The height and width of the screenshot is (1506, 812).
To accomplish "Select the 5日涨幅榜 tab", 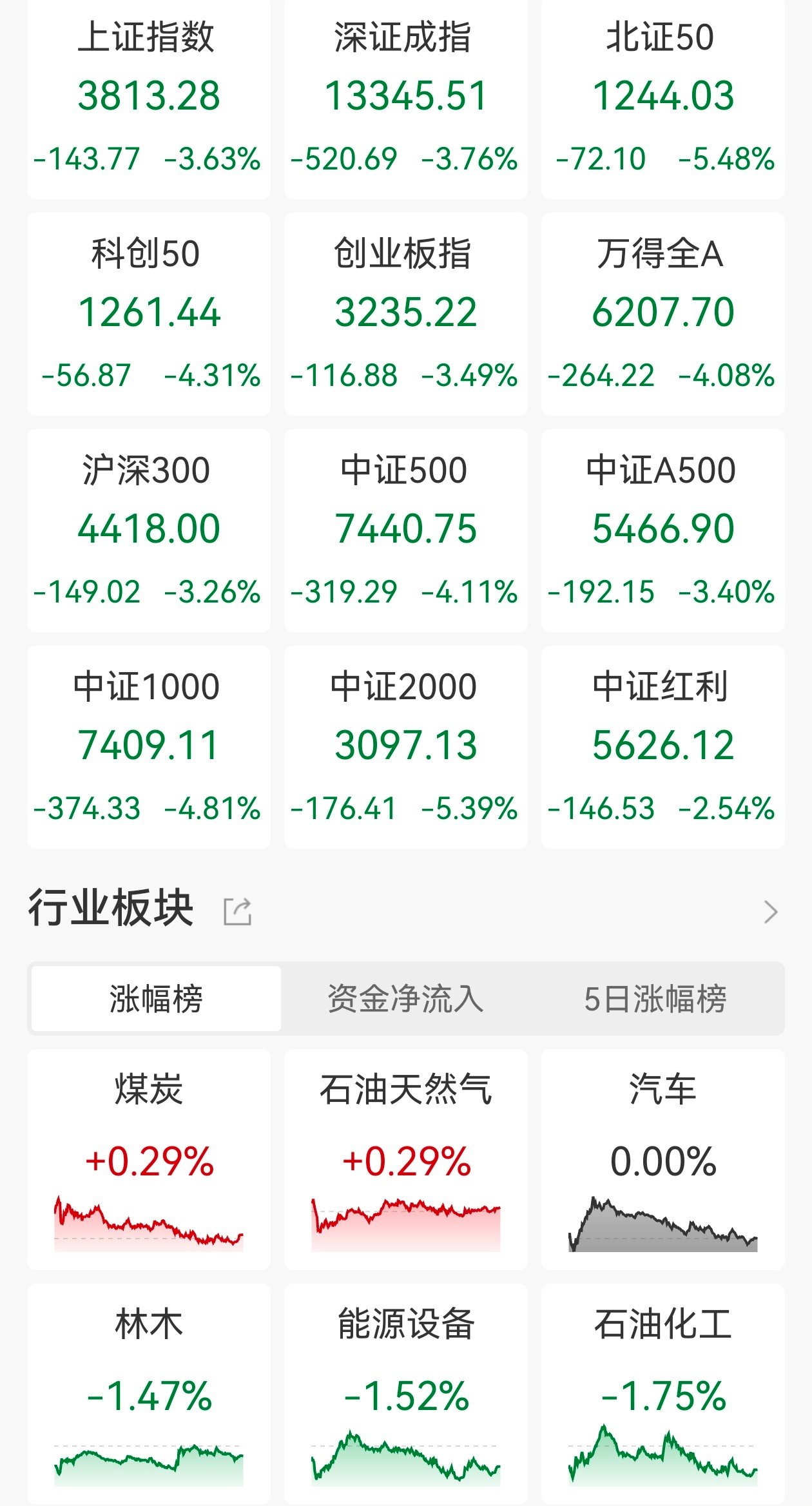I will [655, 999].
